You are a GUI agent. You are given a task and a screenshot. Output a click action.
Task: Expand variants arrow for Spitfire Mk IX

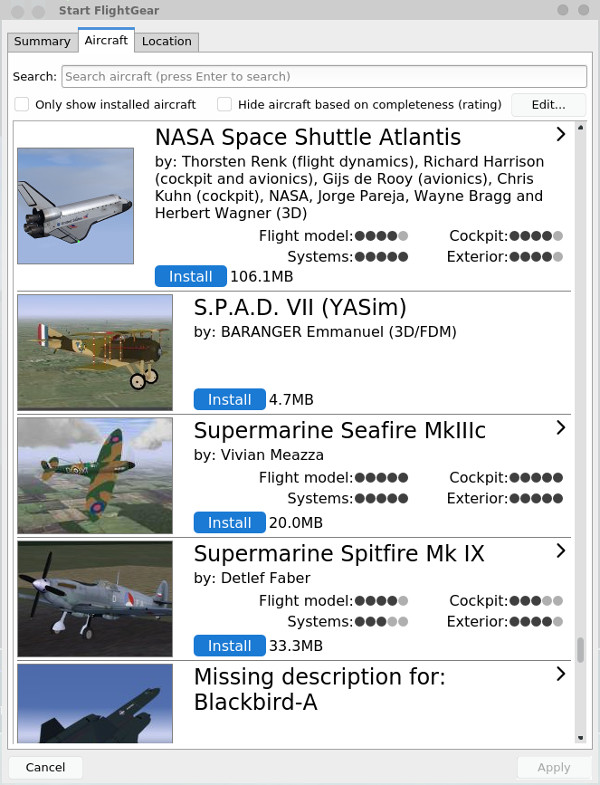tap(560, 551)
